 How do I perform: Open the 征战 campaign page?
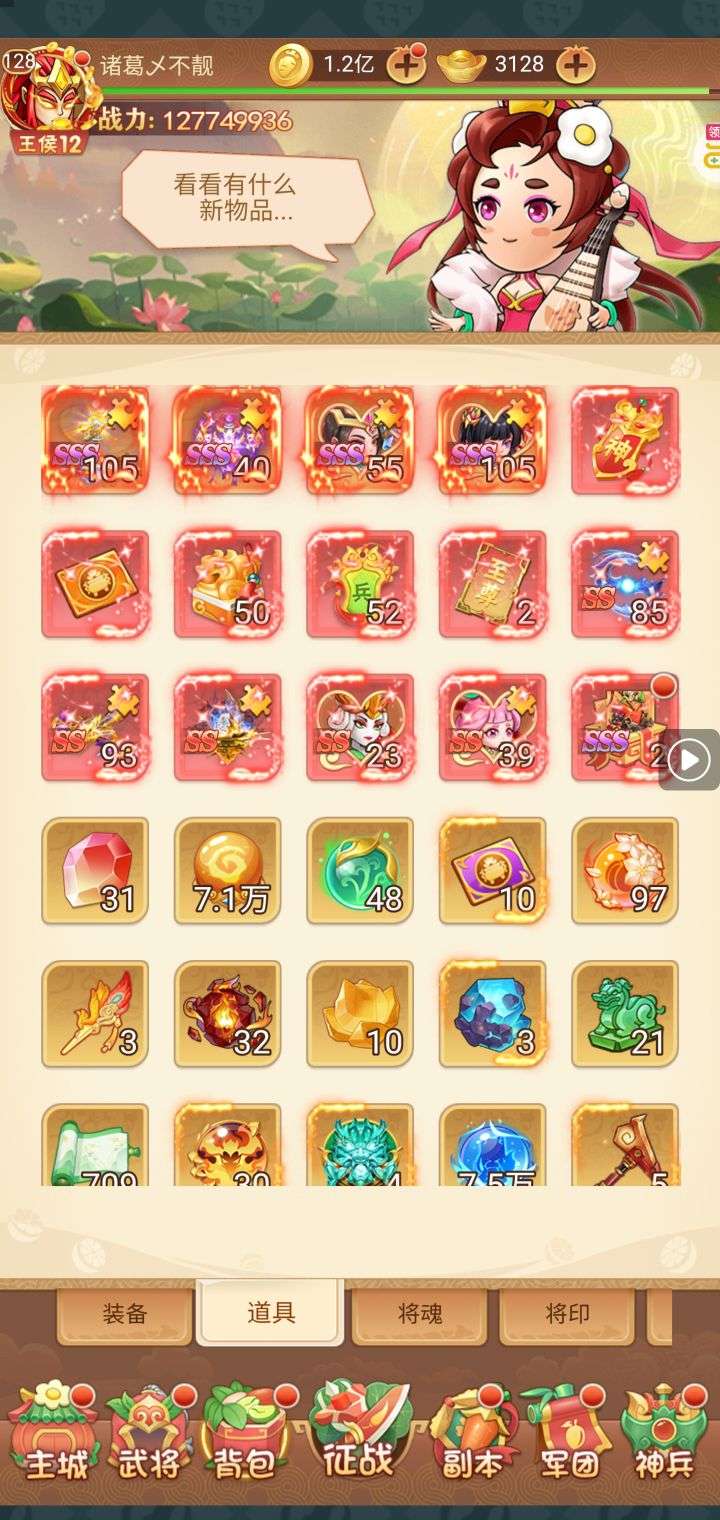coord(358,1435)
